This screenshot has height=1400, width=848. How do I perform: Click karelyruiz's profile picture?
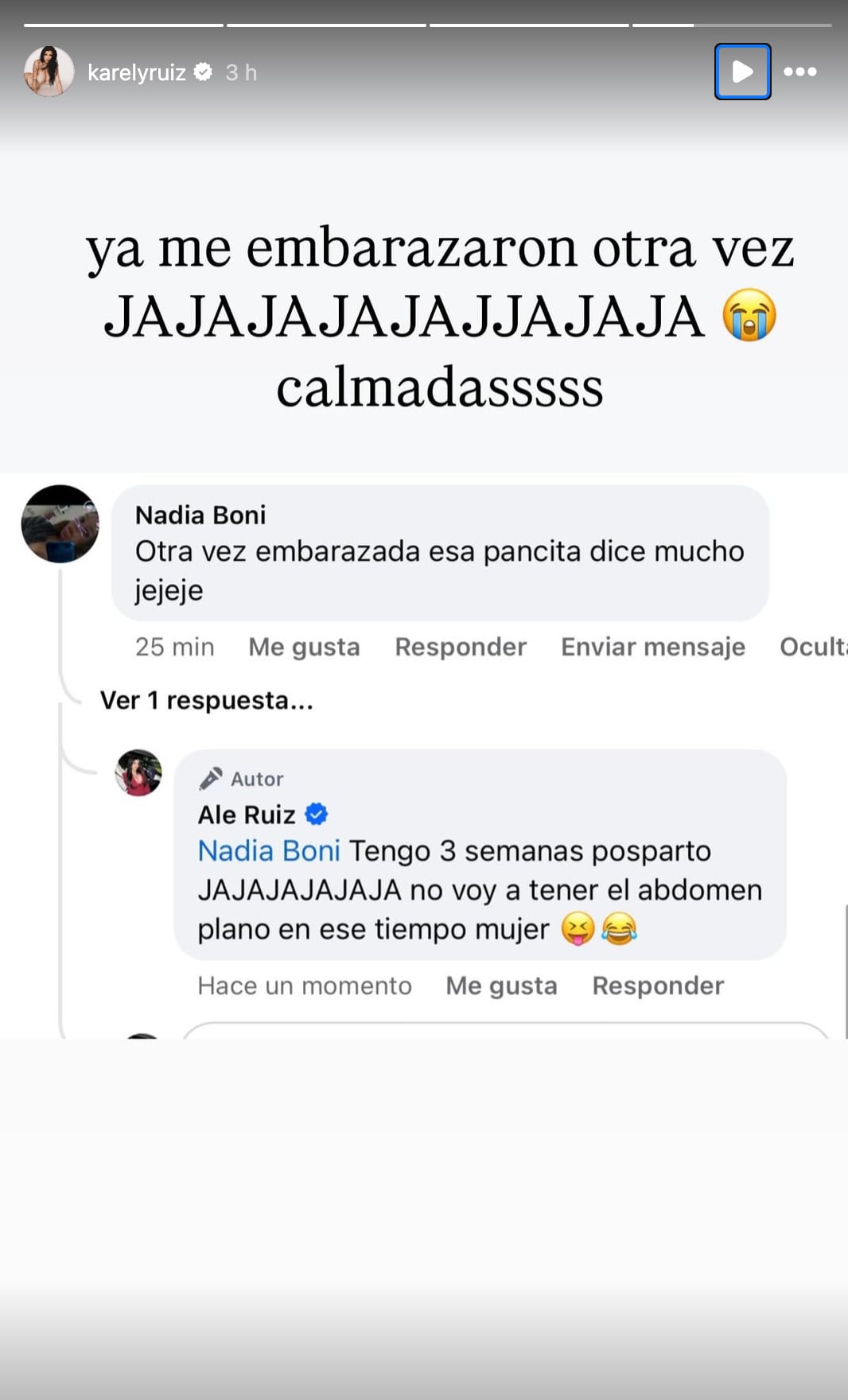pyautogui.click(x=49, y=71)
